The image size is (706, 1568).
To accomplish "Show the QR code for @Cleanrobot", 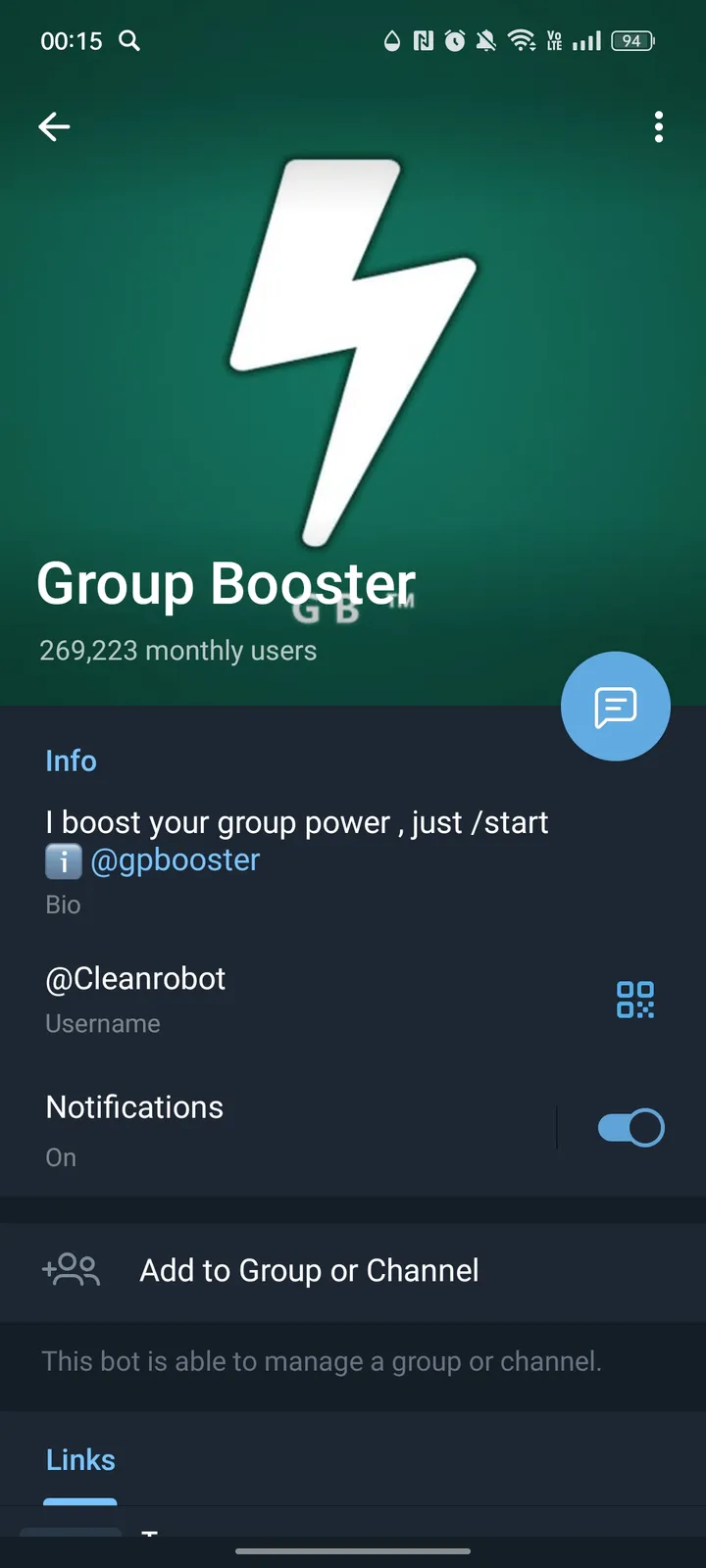I will coord(634,1001).
